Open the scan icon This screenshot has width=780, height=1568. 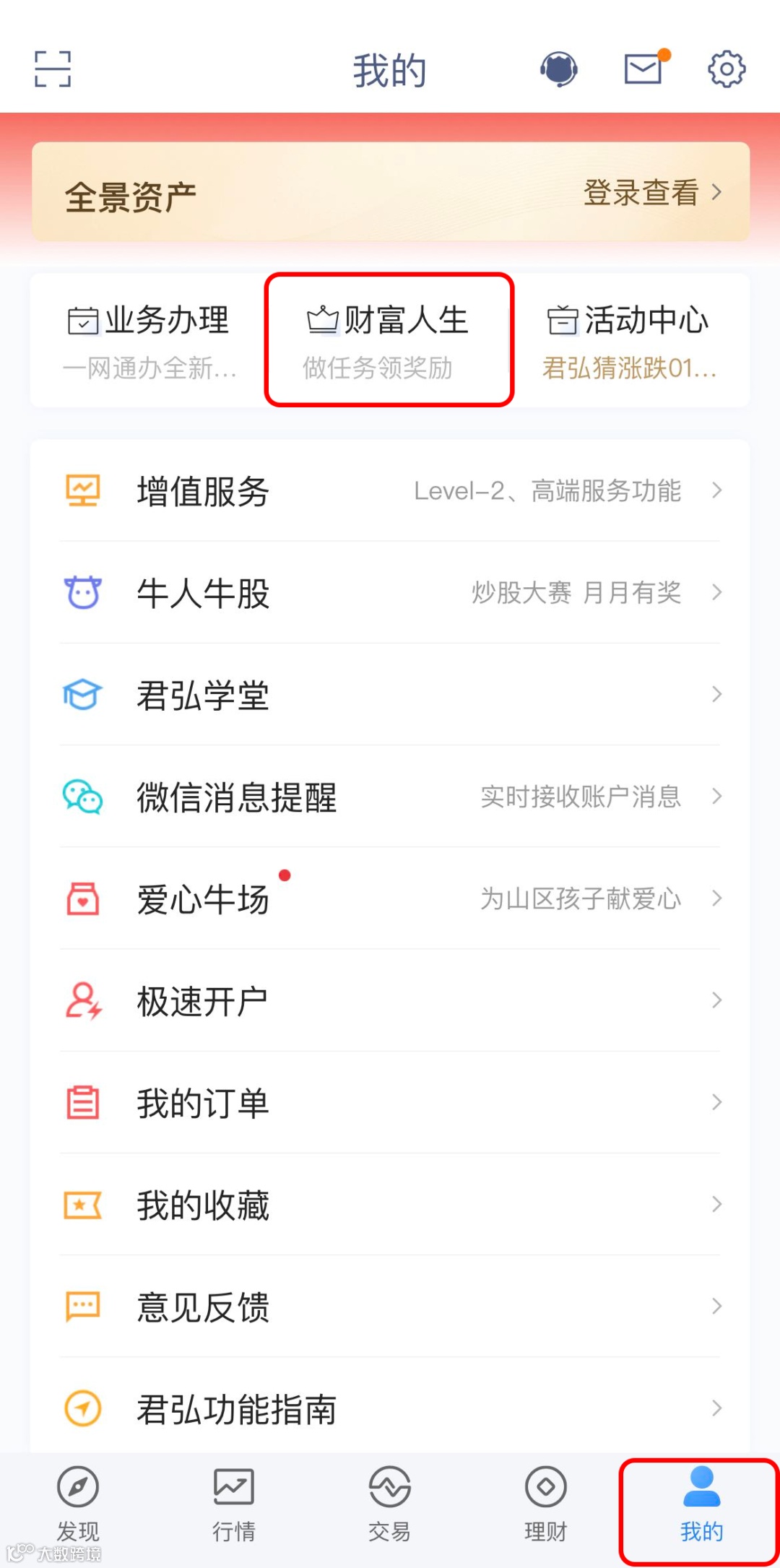[x=53, y=69]
